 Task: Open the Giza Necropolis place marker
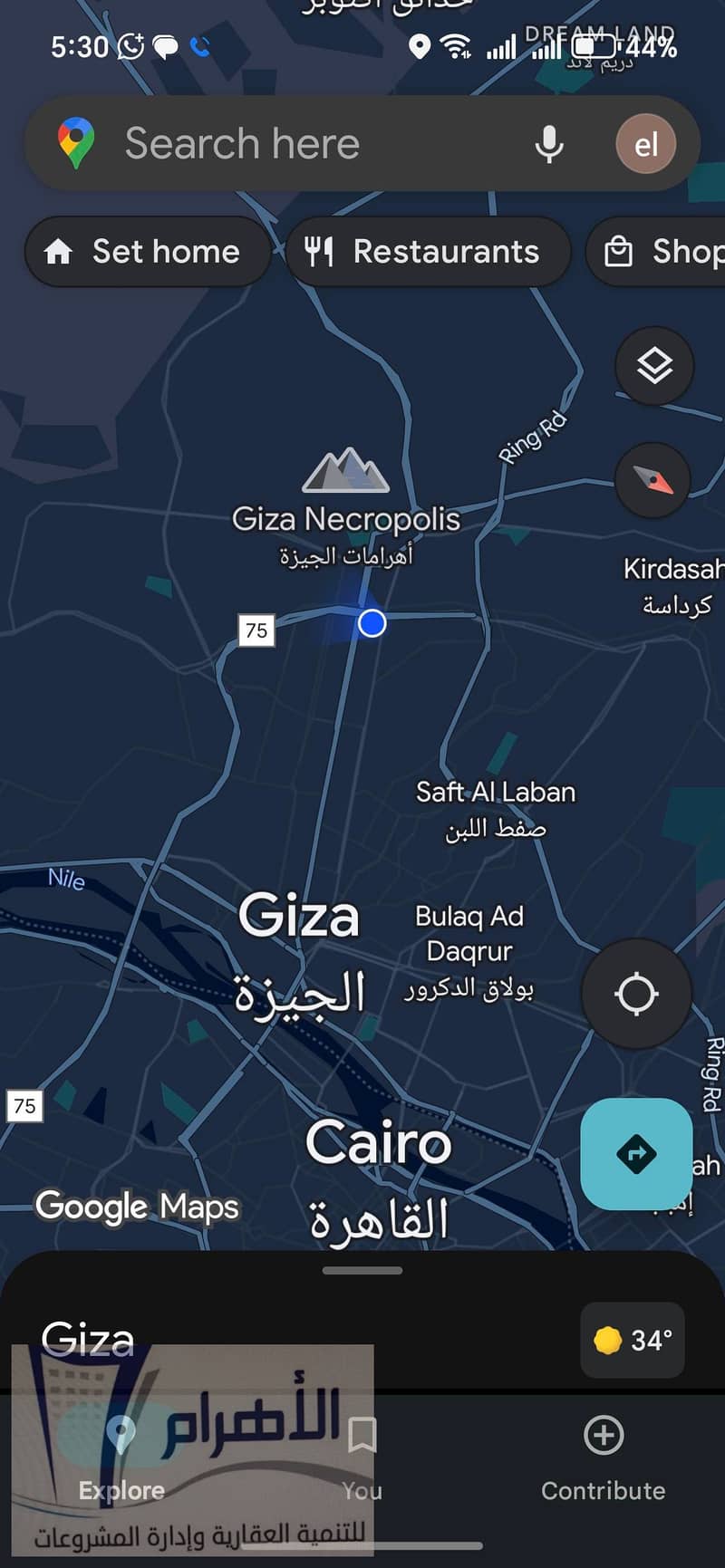click(345, 471)
